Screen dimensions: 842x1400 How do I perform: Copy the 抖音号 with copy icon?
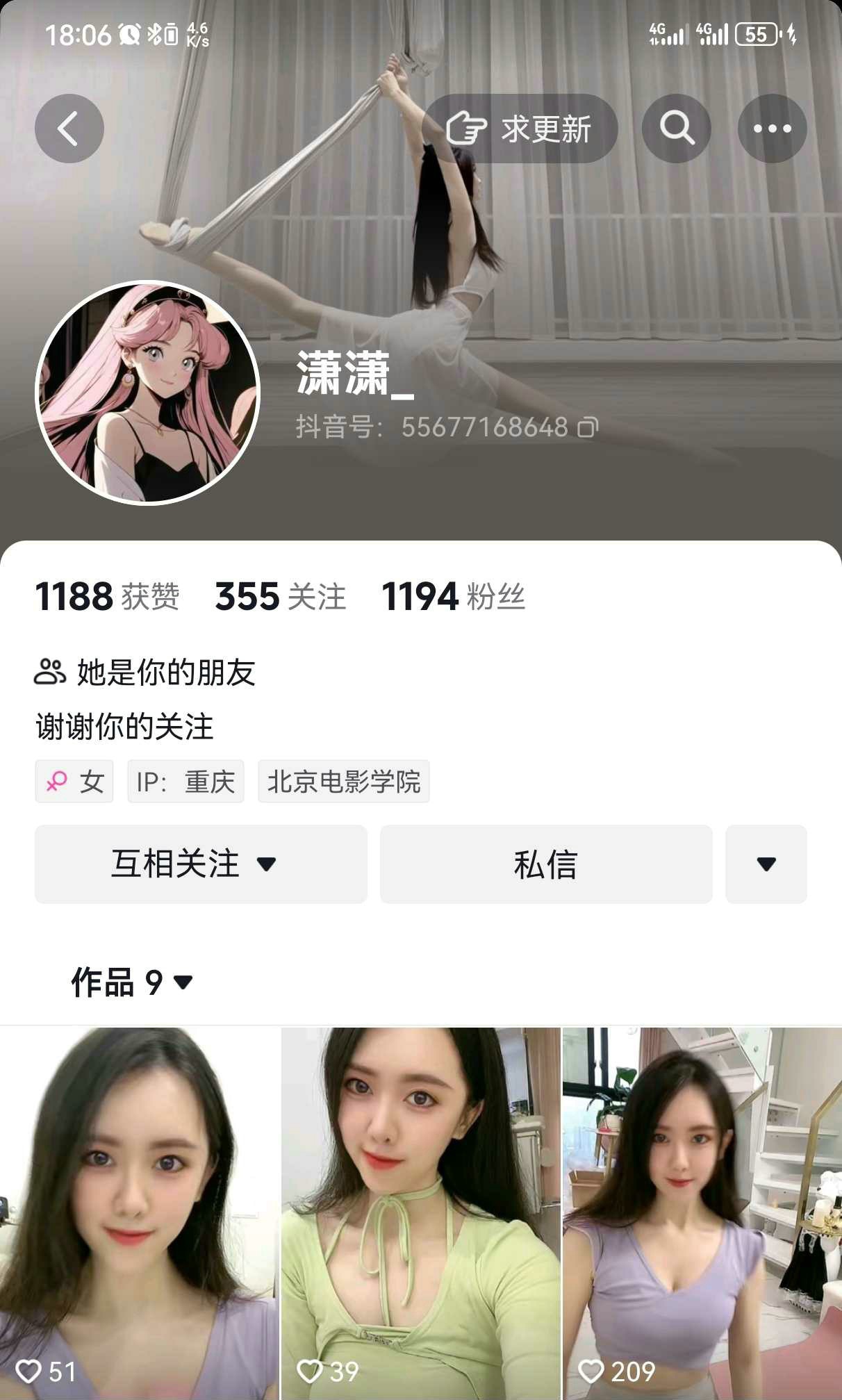[588, 427]
